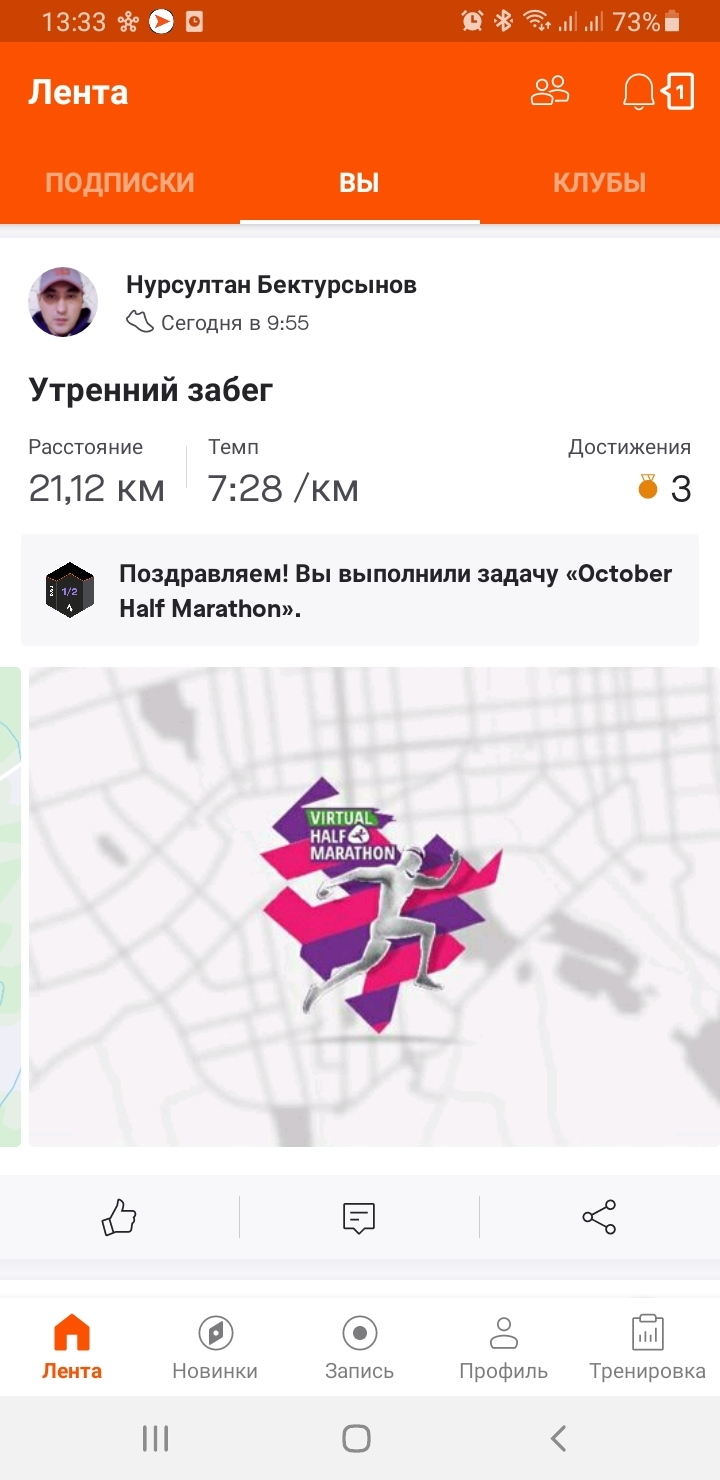Switch to the Тренировка tab
The width and height of the screenshot is (720, 1480).
click(x=647, y=1347)
